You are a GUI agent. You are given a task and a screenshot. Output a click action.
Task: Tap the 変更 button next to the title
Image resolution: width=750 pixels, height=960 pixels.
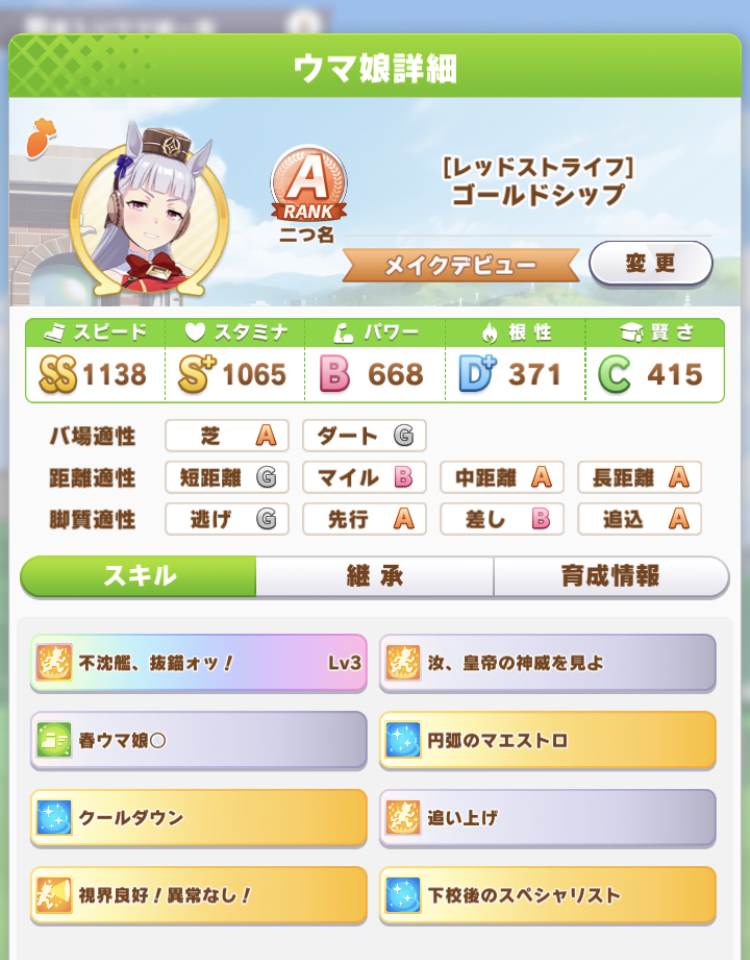click(x=650, y=264)
